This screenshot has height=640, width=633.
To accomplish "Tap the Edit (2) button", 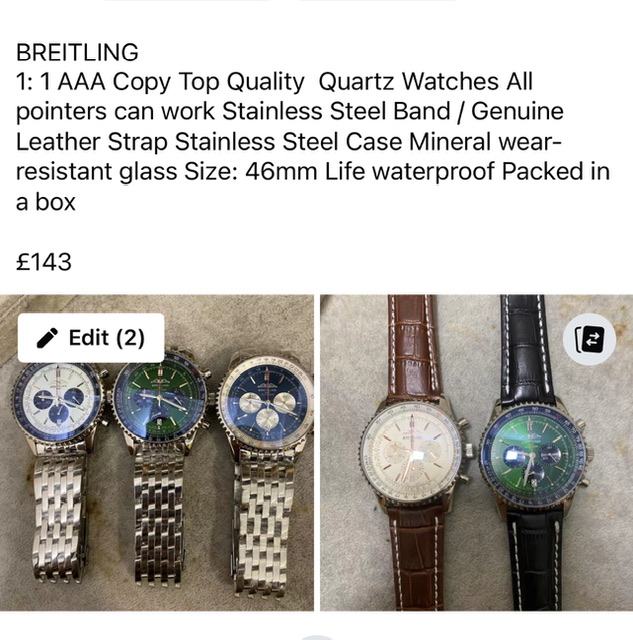I will pos(90,338).
